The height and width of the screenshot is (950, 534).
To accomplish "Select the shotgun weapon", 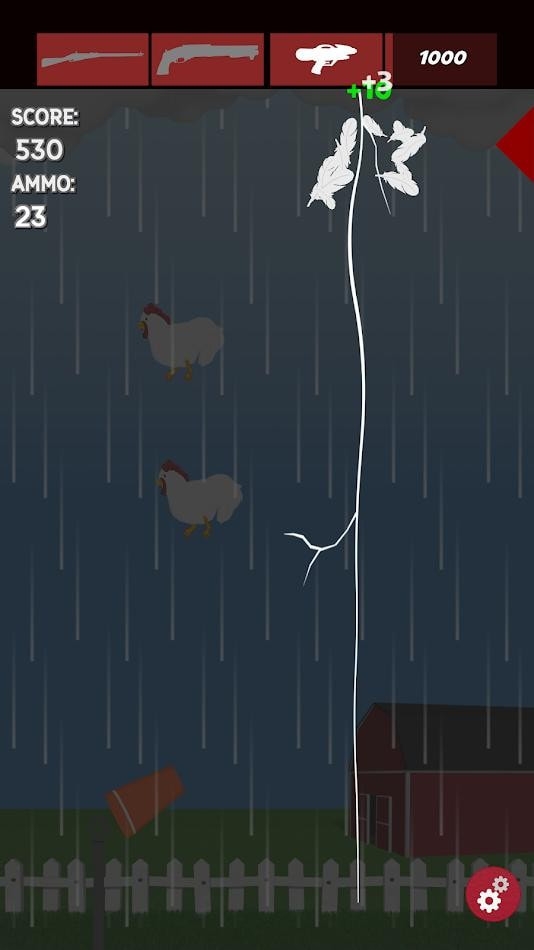I will [x=207, y=59].
